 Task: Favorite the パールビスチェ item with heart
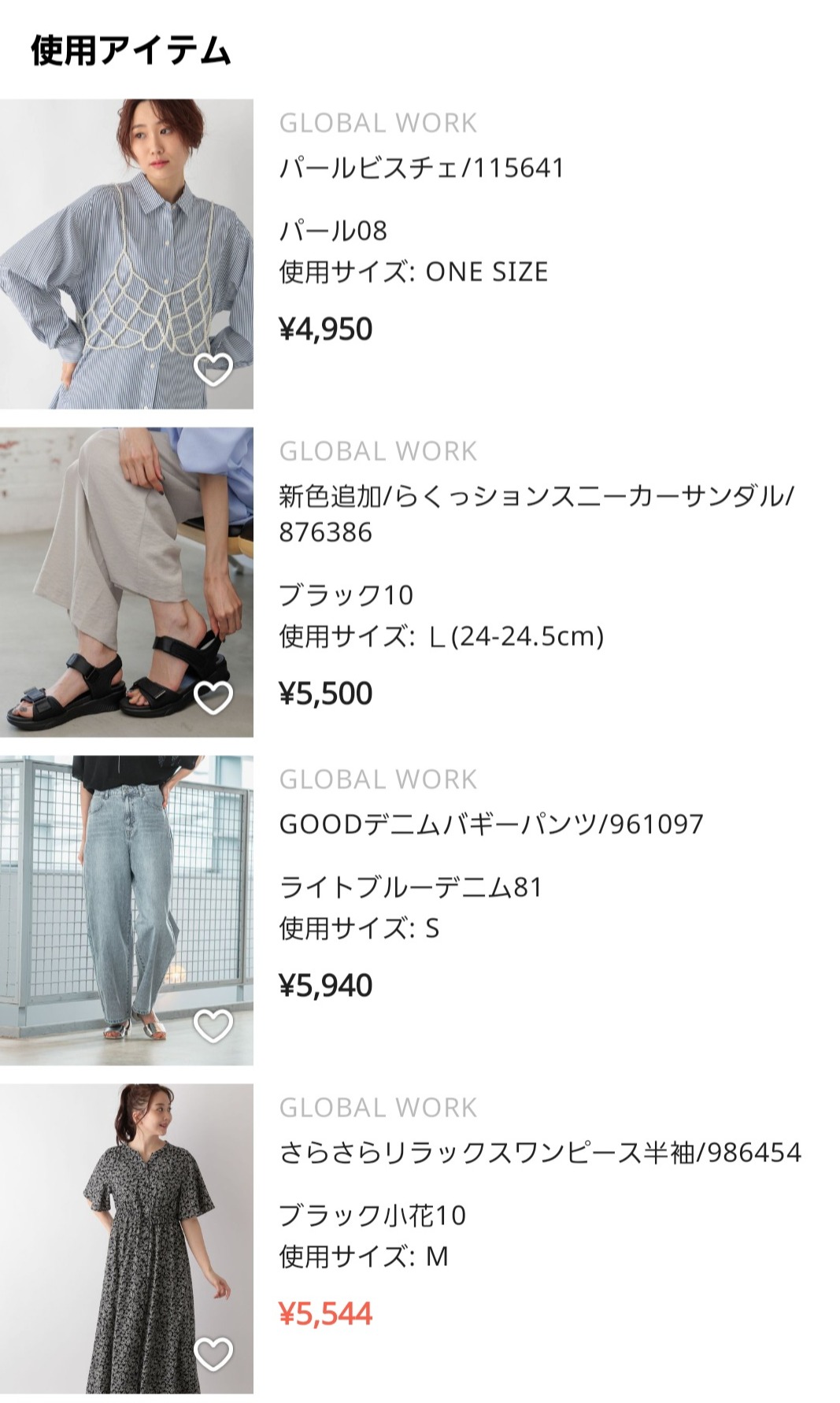(x=213, y=369)
